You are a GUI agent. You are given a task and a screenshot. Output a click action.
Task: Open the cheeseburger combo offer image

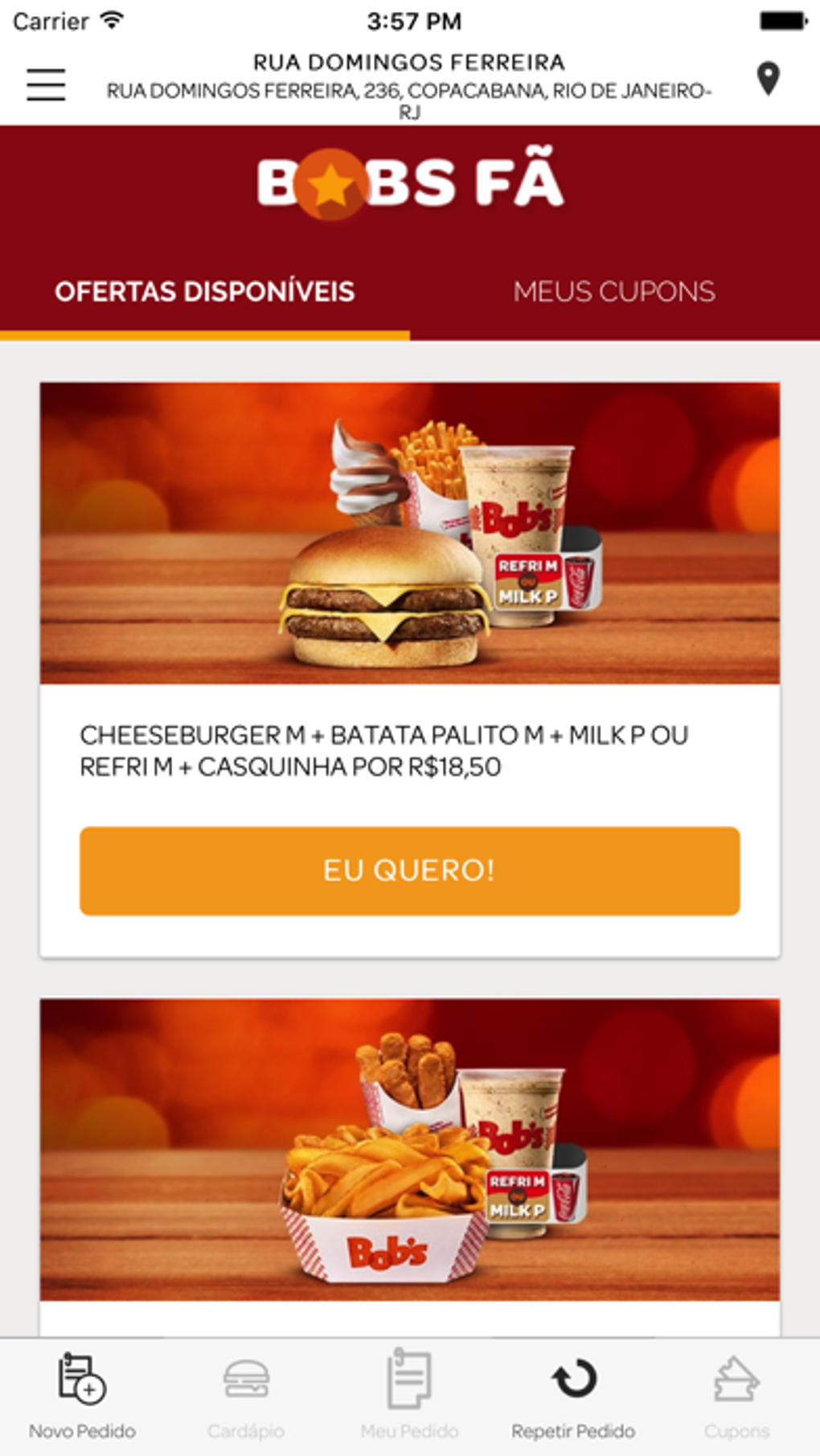[409, 533]
